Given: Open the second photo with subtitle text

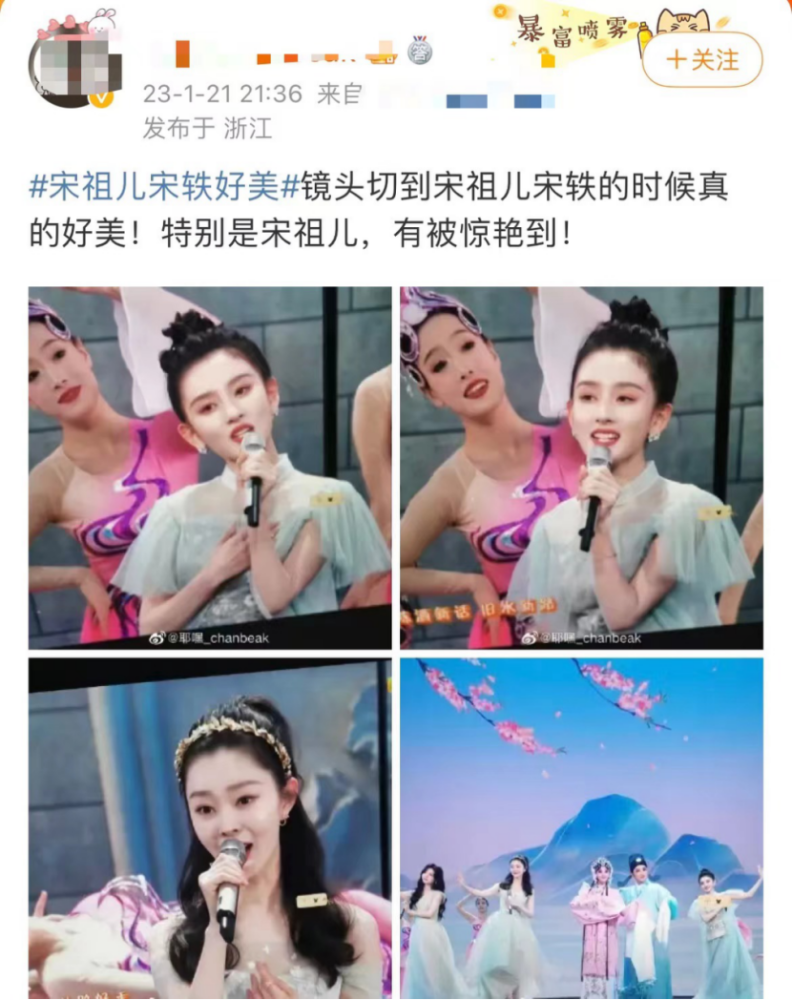Looking at the screenshot, I should (x=581, y=467).
